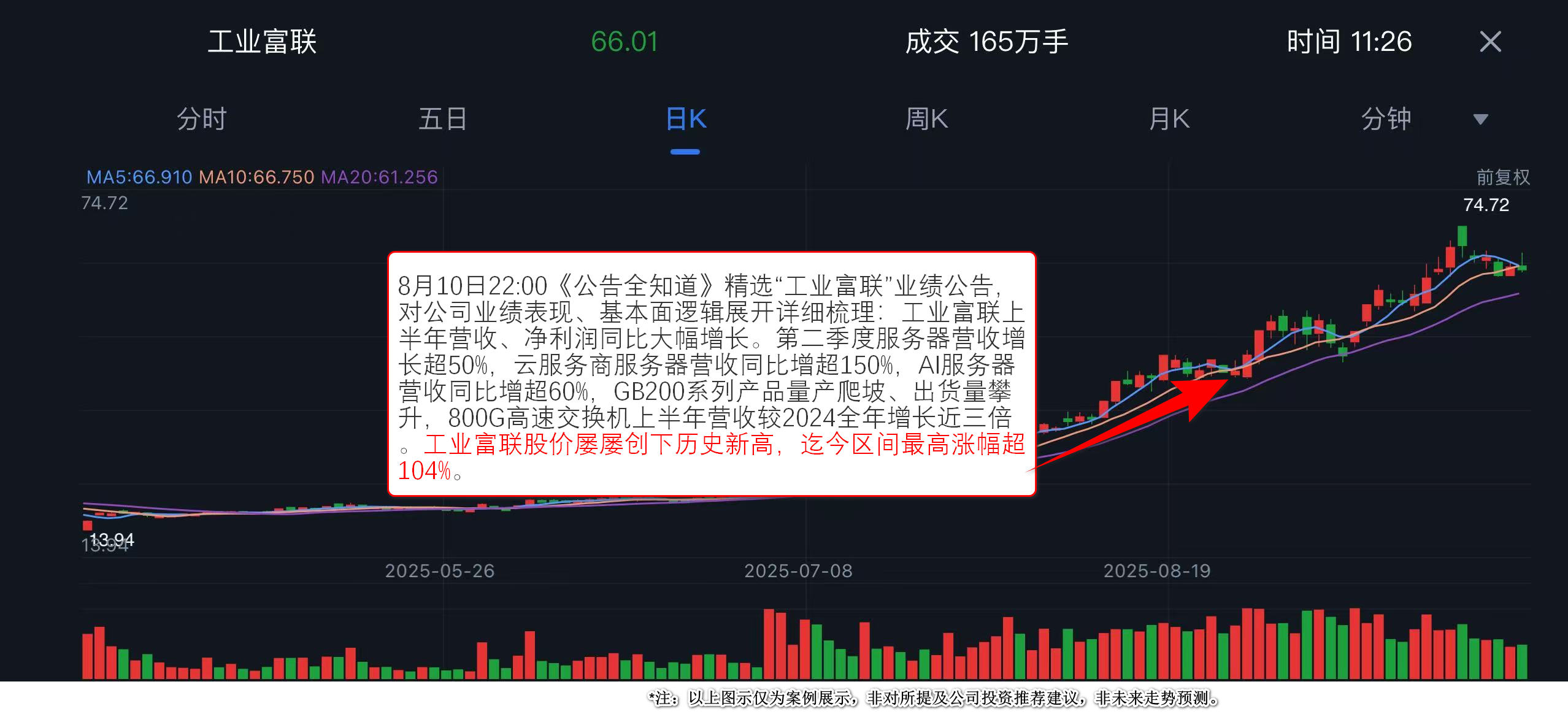Tap the 前复权 adjustment option
Viewport: 1568px width, 714px height.
pos(1502,177)
